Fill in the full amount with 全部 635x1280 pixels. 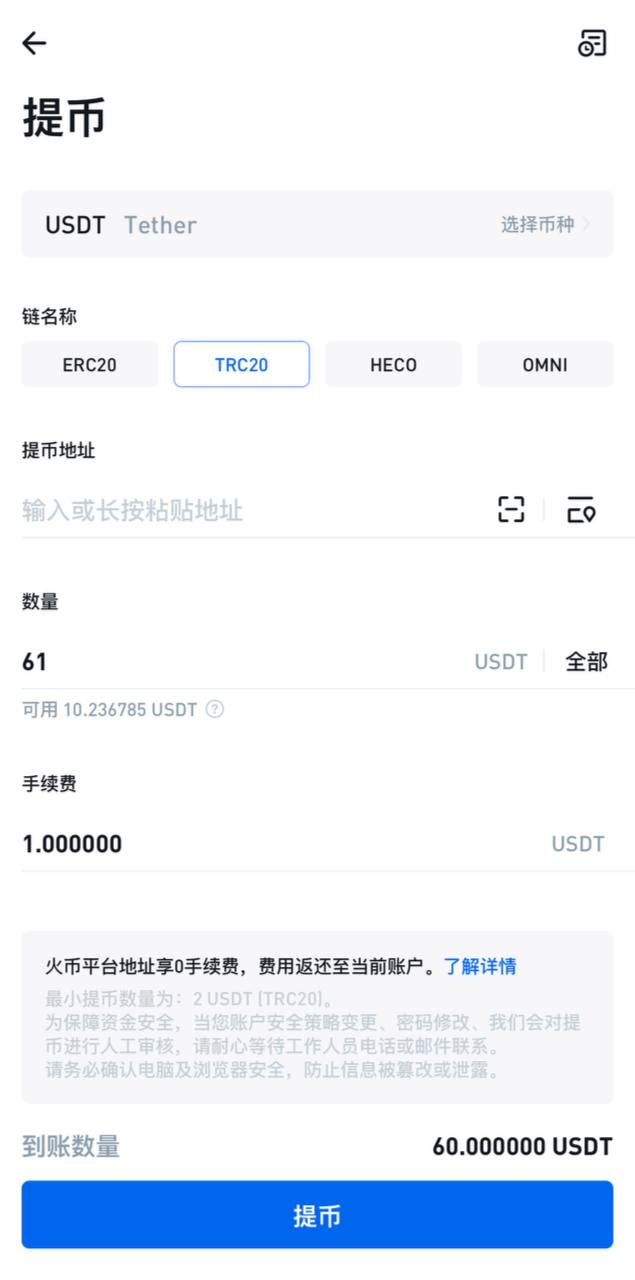pyautogui.click(x=586, y=661)
